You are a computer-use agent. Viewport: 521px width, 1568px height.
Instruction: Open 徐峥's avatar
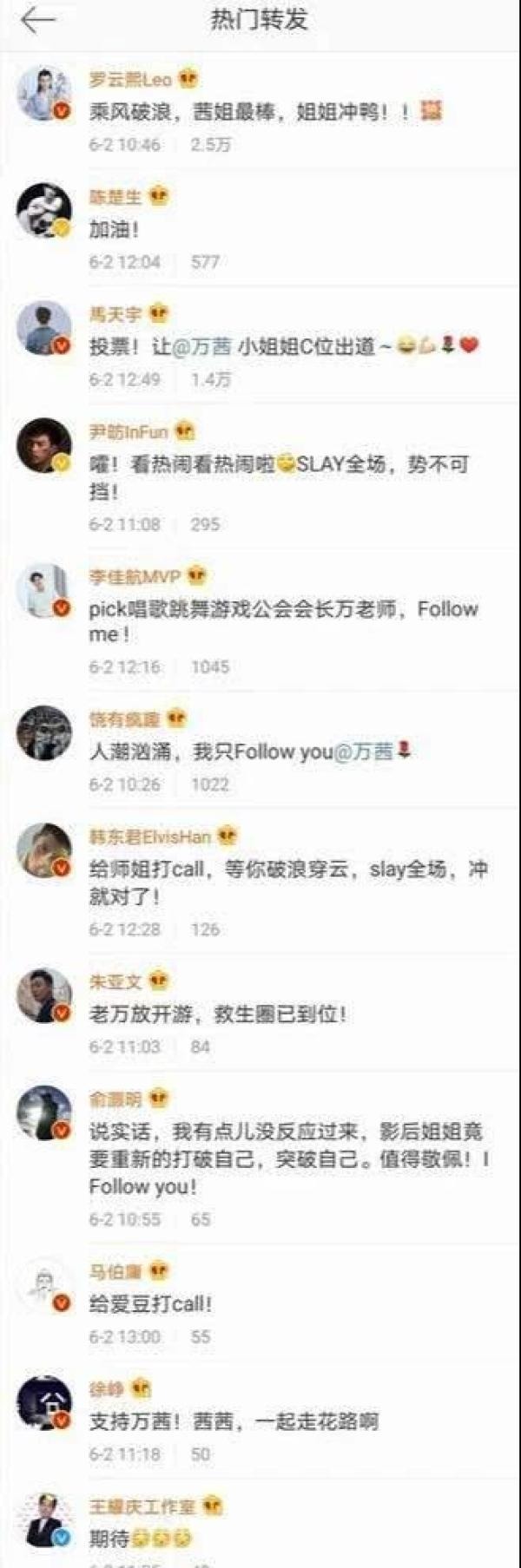[43, 1402]
